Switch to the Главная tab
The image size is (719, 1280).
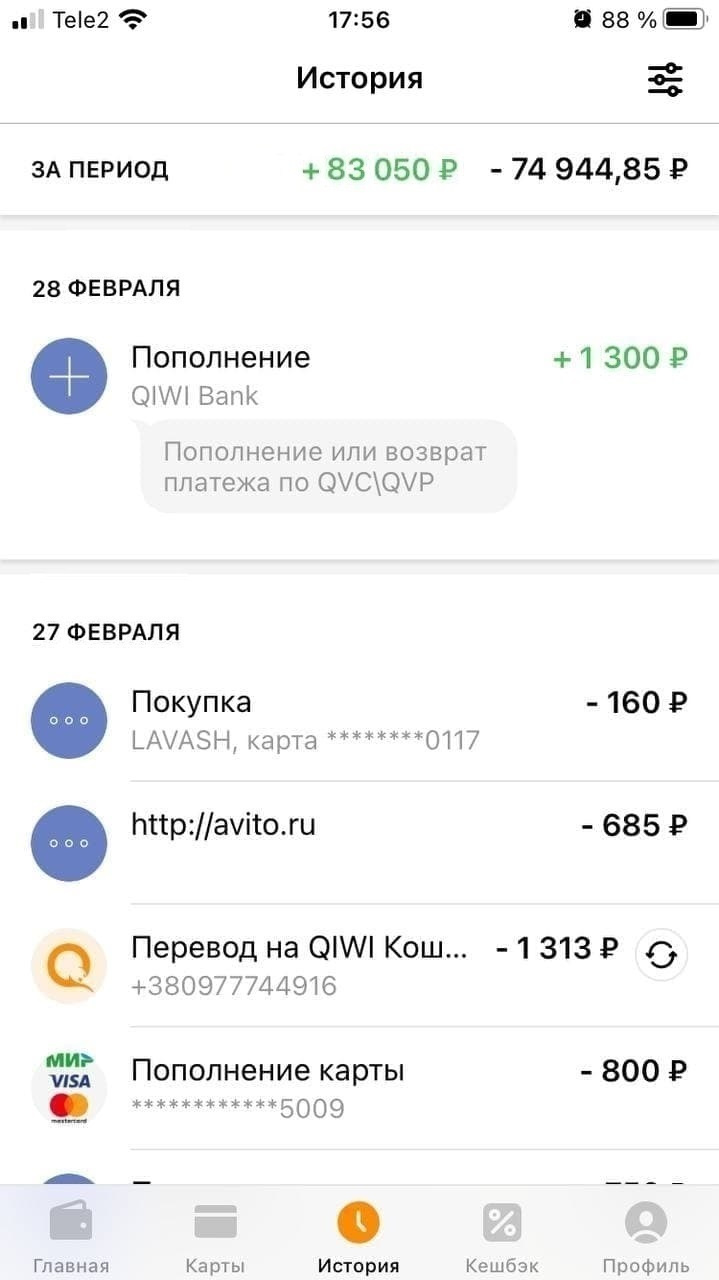[x=71, y=1238]
